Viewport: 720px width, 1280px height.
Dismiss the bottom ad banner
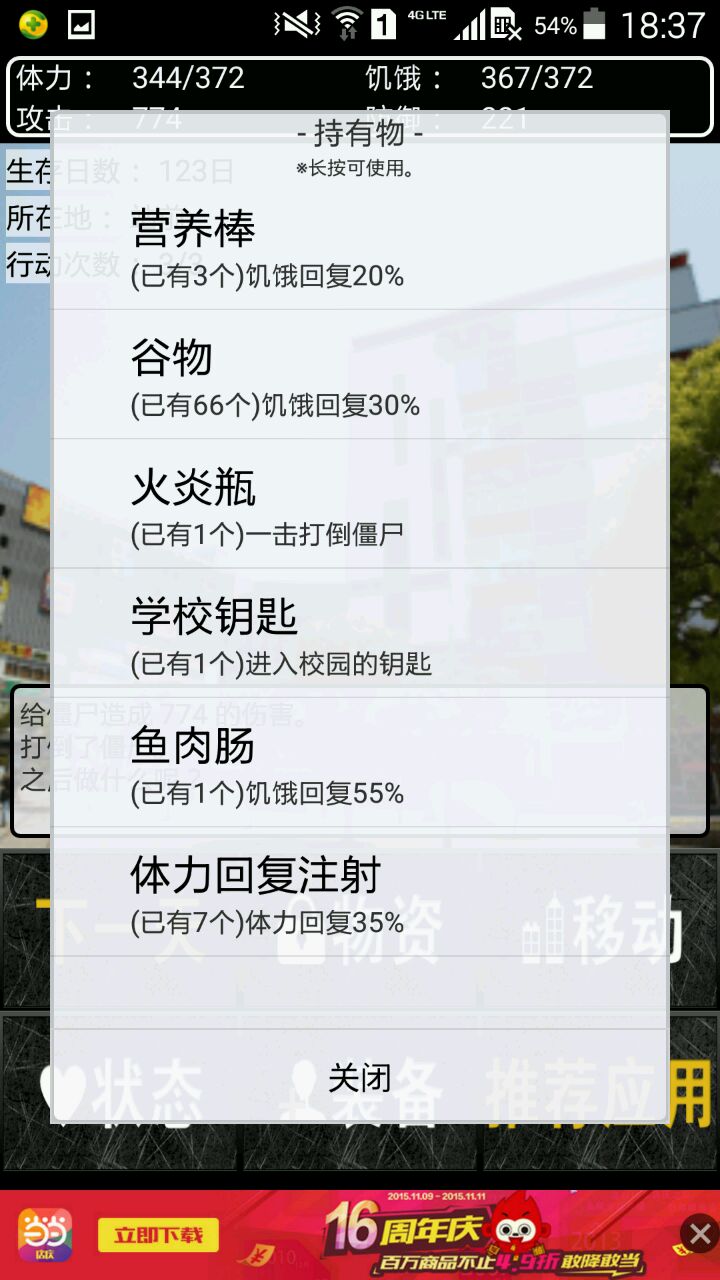699,1233
